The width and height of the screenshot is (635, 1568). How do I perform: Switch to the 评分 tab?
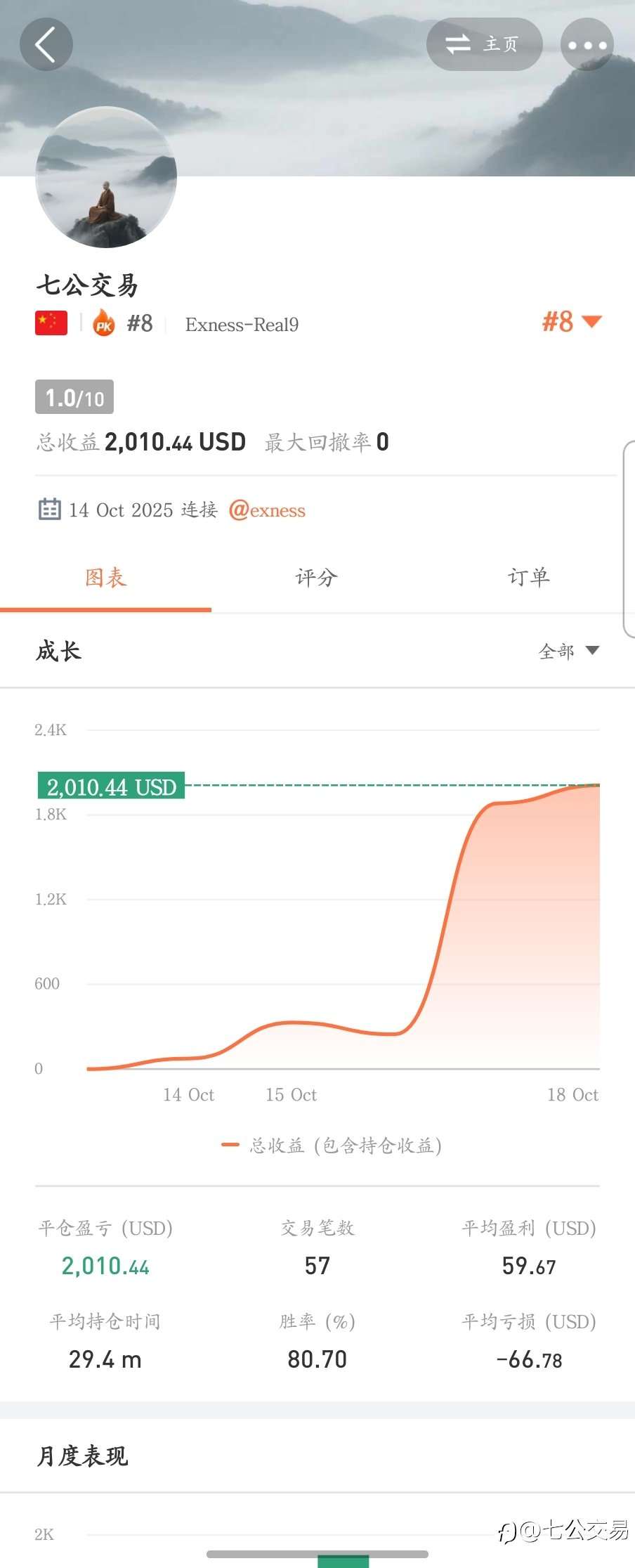[x=316, y=577]
